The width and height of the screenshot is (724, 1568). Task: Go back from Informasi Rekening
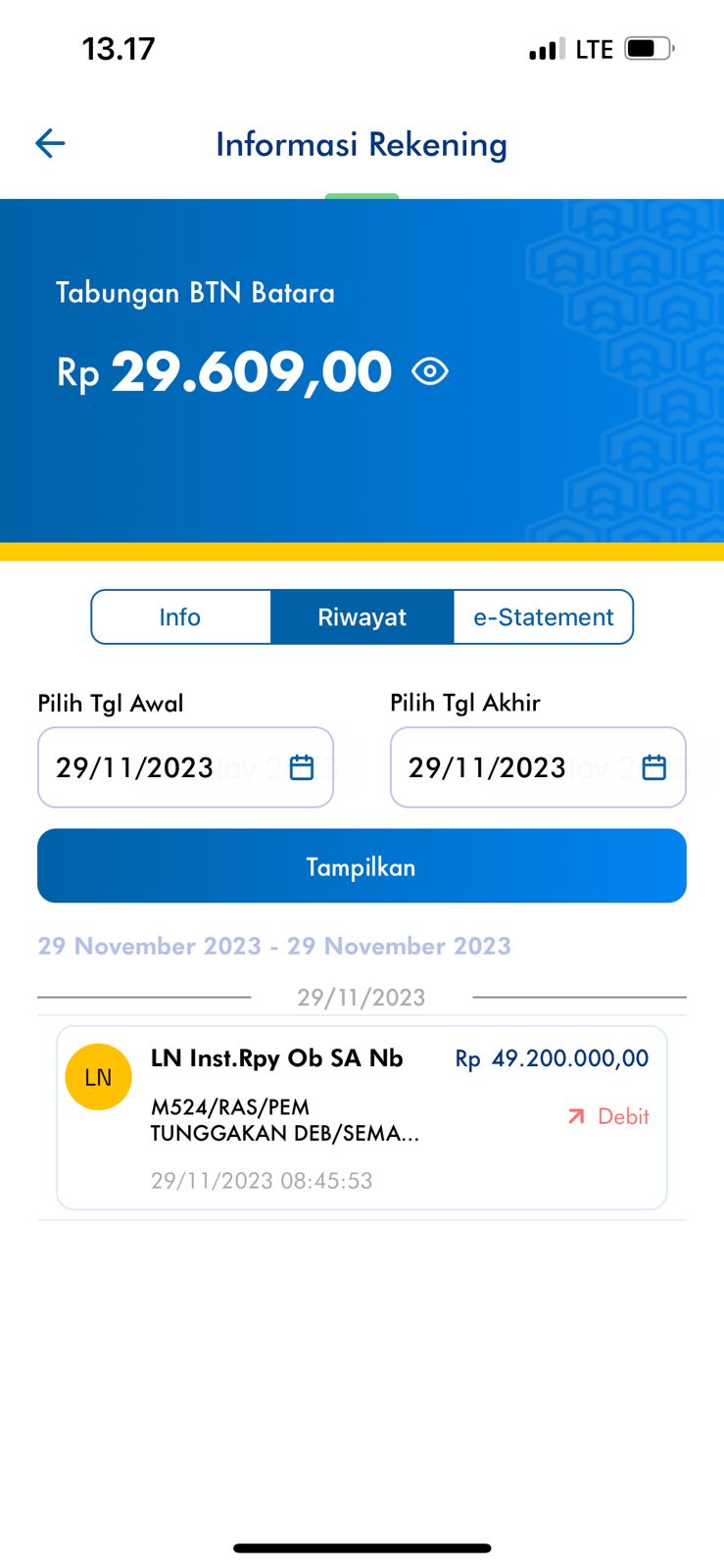coord(50,144)
